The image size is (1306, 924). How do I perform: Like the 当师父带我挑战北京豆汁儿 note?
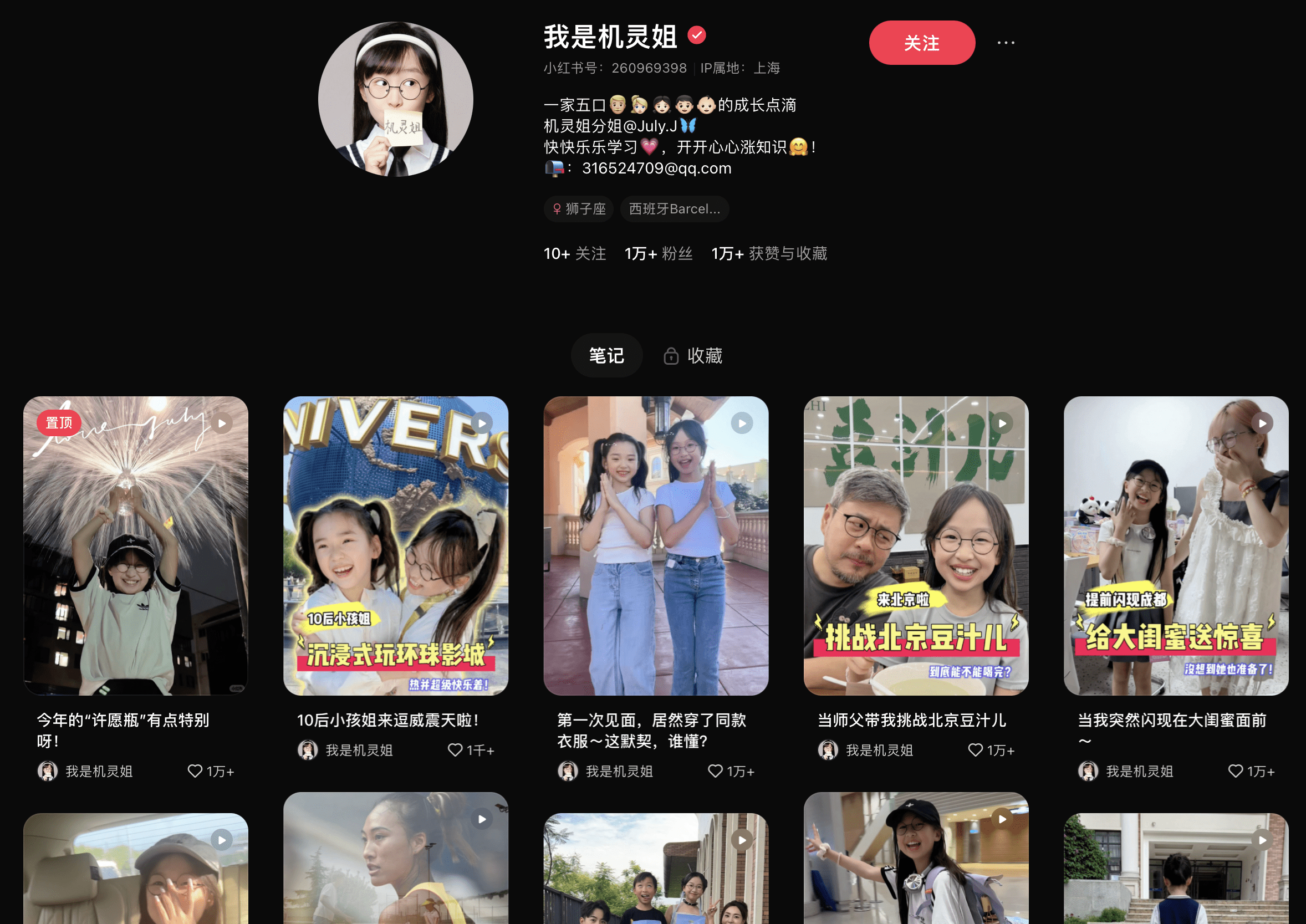pyautogui.click(x=976, y=750)
